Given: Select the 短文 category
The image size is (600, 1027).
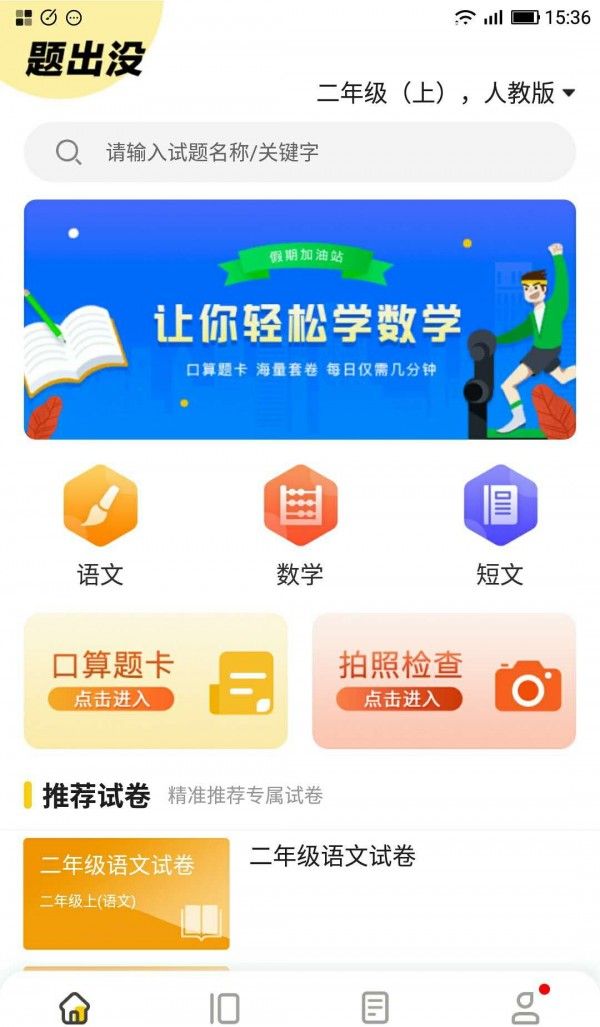Looking at the screenshot, I should coord(500,526).
